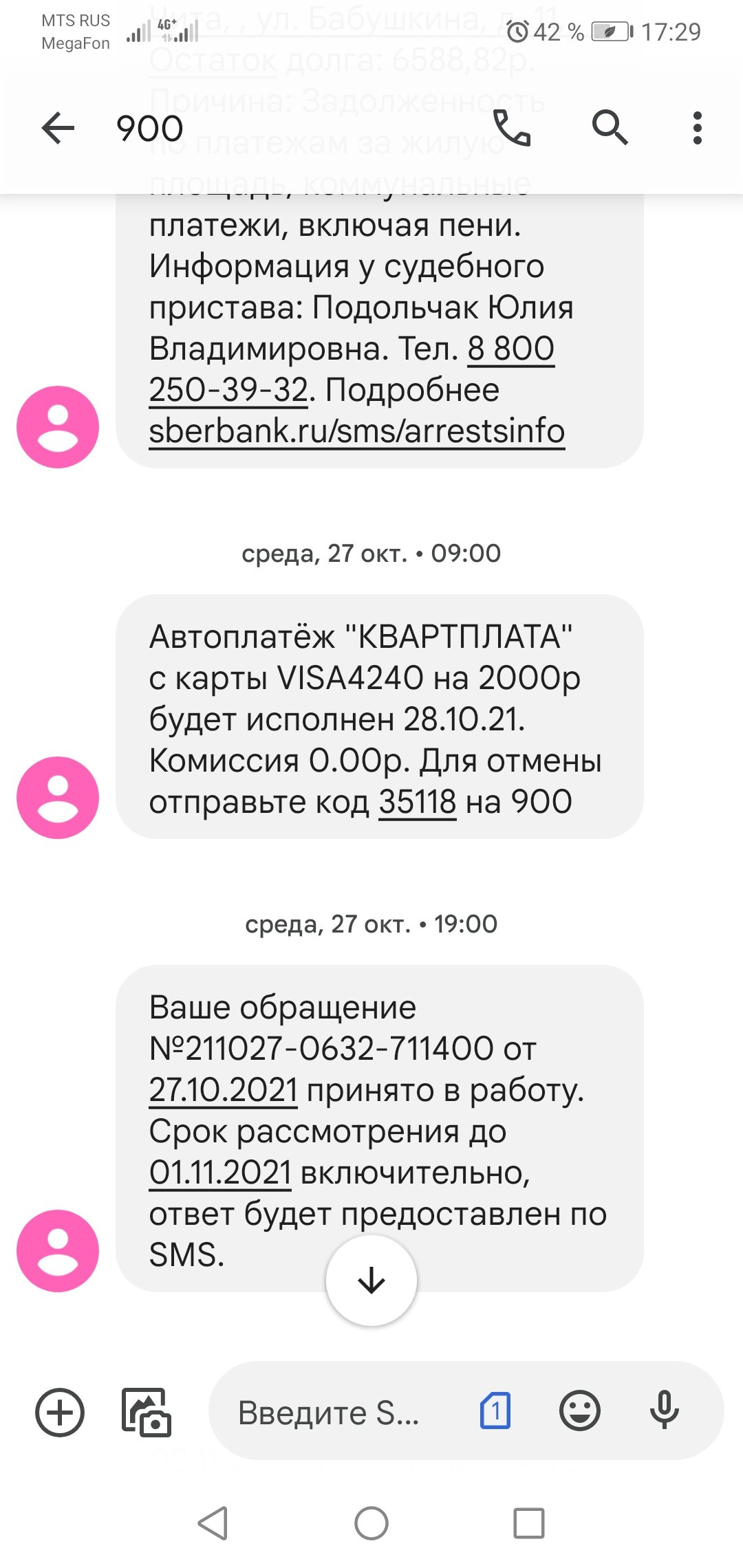
Task: Switch the SIM card selector
Action: pos(495,1411)
